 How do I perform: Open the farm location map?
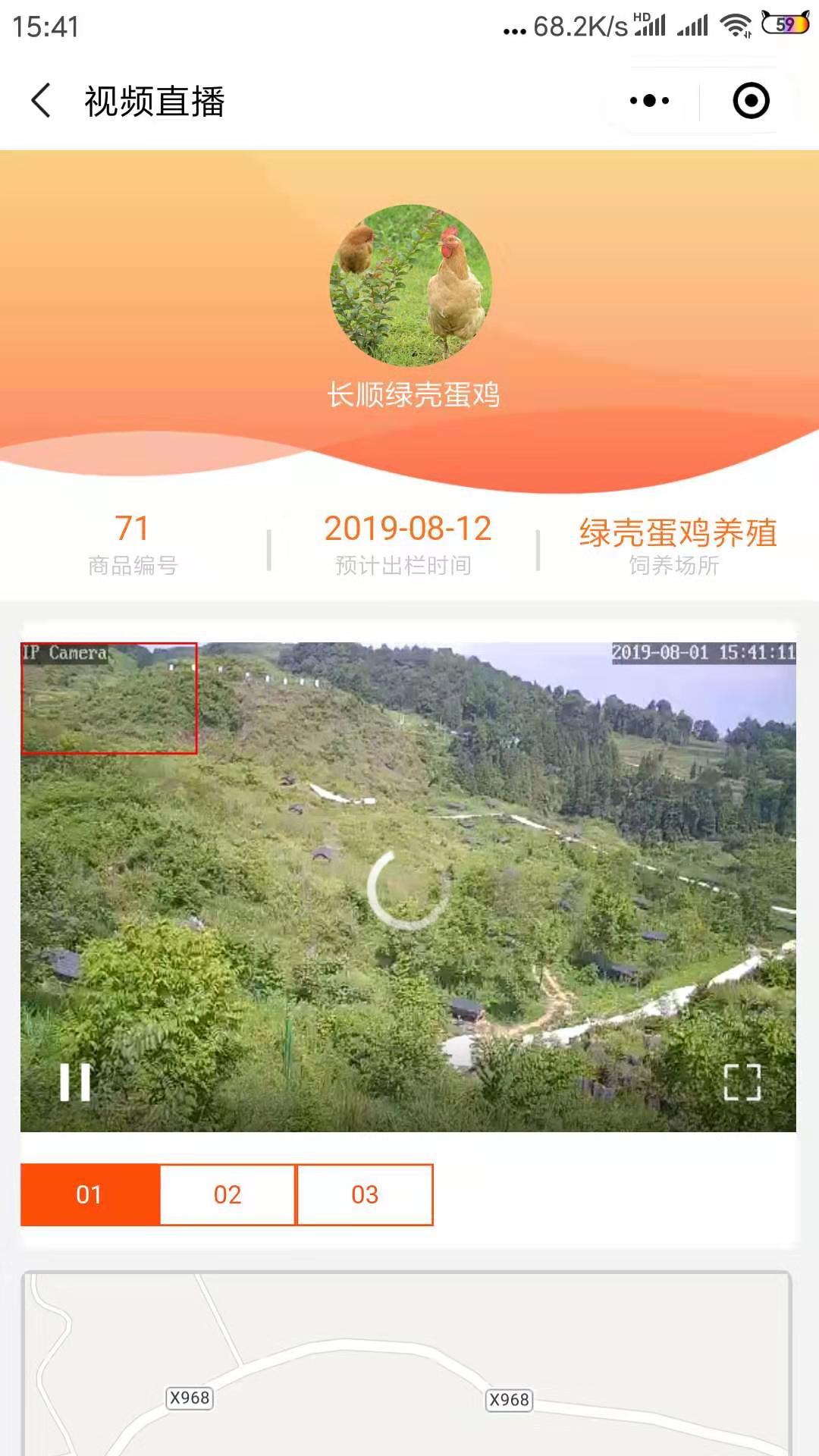pos(408,1365)
